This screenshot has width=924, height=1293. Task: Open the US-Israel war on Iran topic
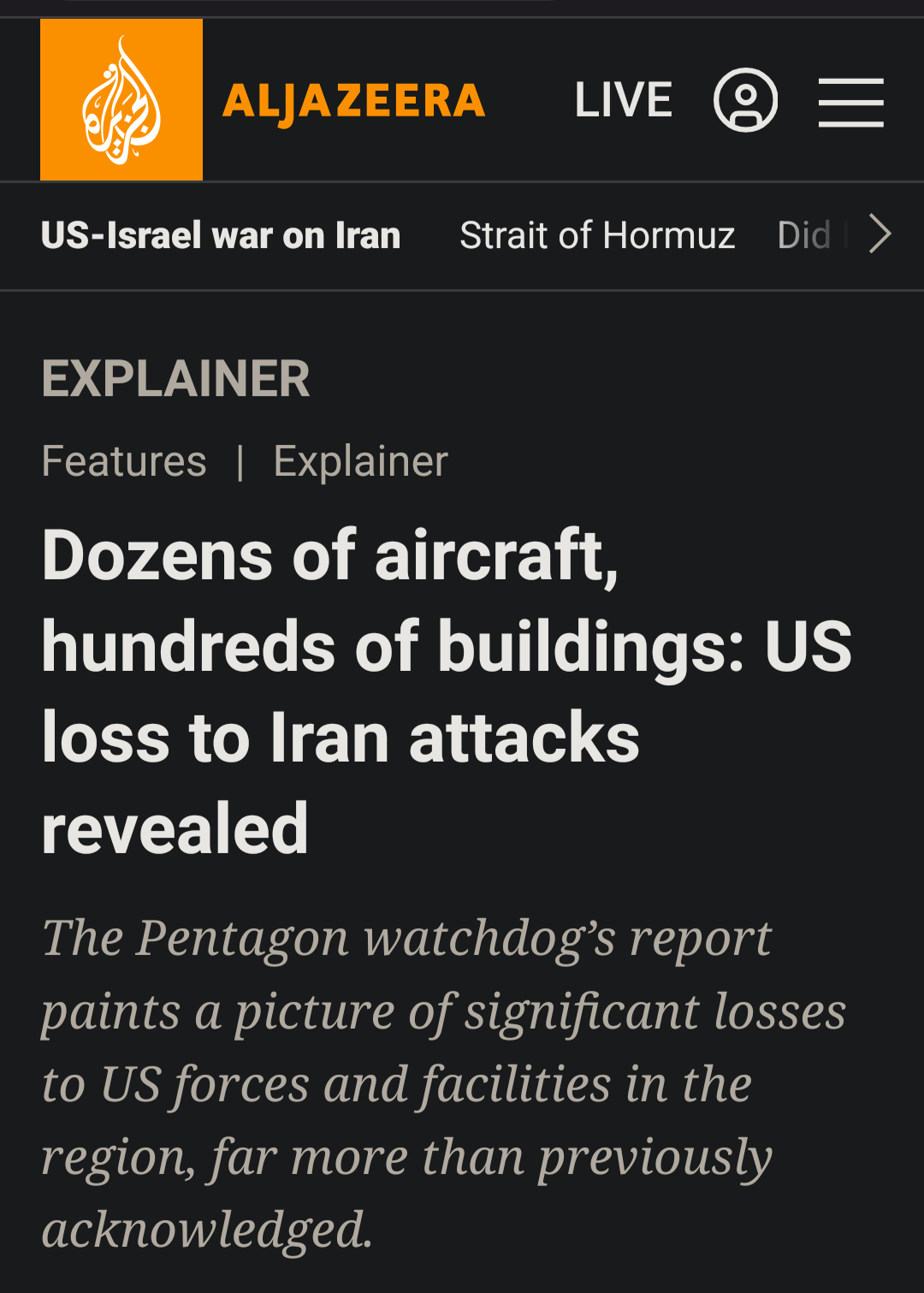click(x=221, y=235)
